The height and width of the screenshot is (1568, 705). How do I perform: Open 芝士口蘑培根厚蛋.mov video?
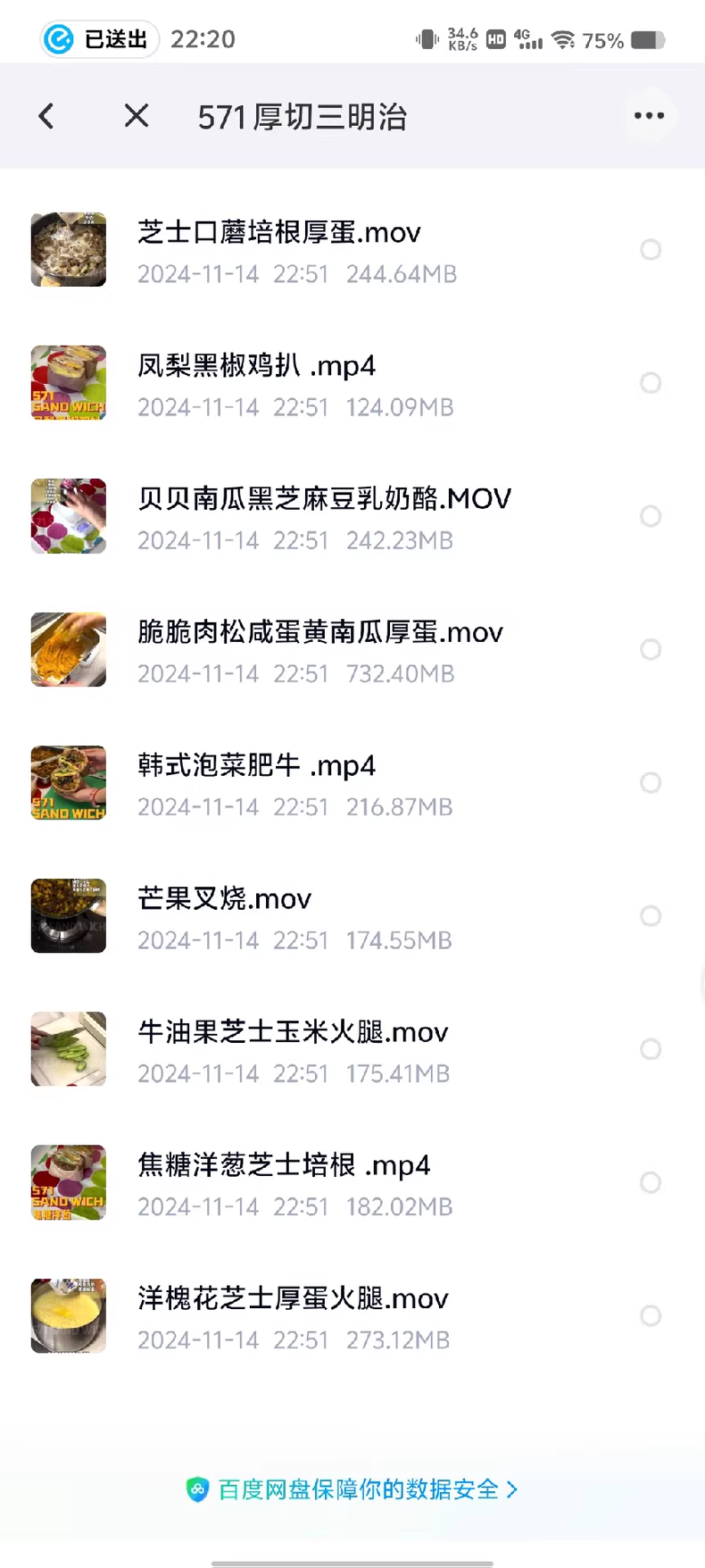pyautogui.click(x=278, y=233)
